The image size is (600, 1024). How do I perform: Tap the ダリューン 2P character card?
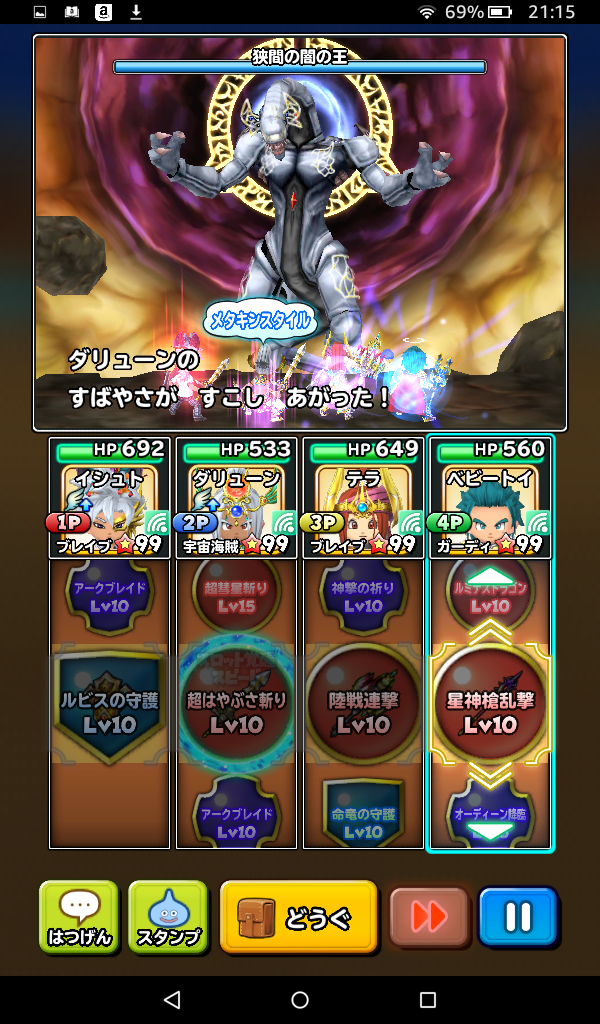pyautogui.click(x=236, y=498)
